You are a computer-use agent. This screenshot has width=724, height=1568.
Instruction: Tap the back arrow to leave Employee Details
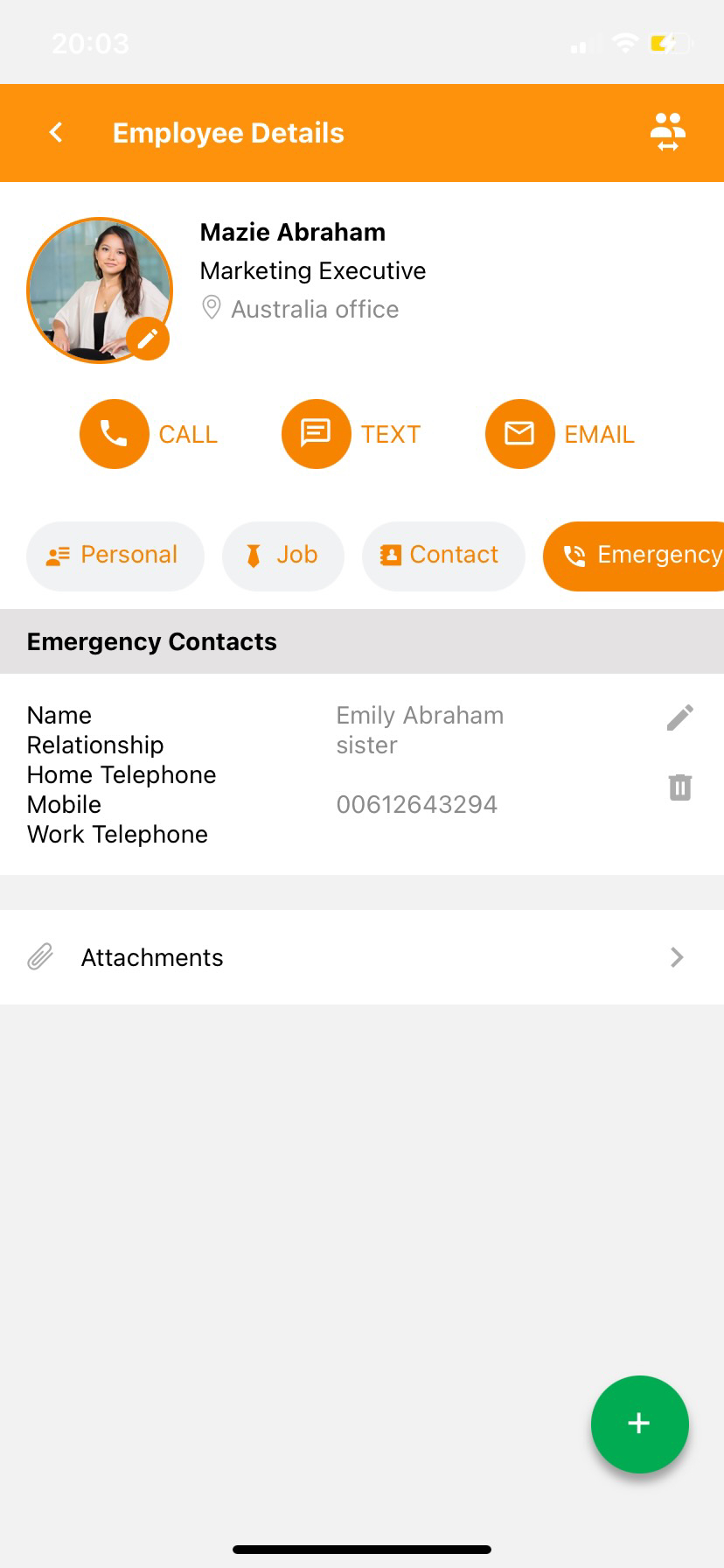[x=55, y=132]
